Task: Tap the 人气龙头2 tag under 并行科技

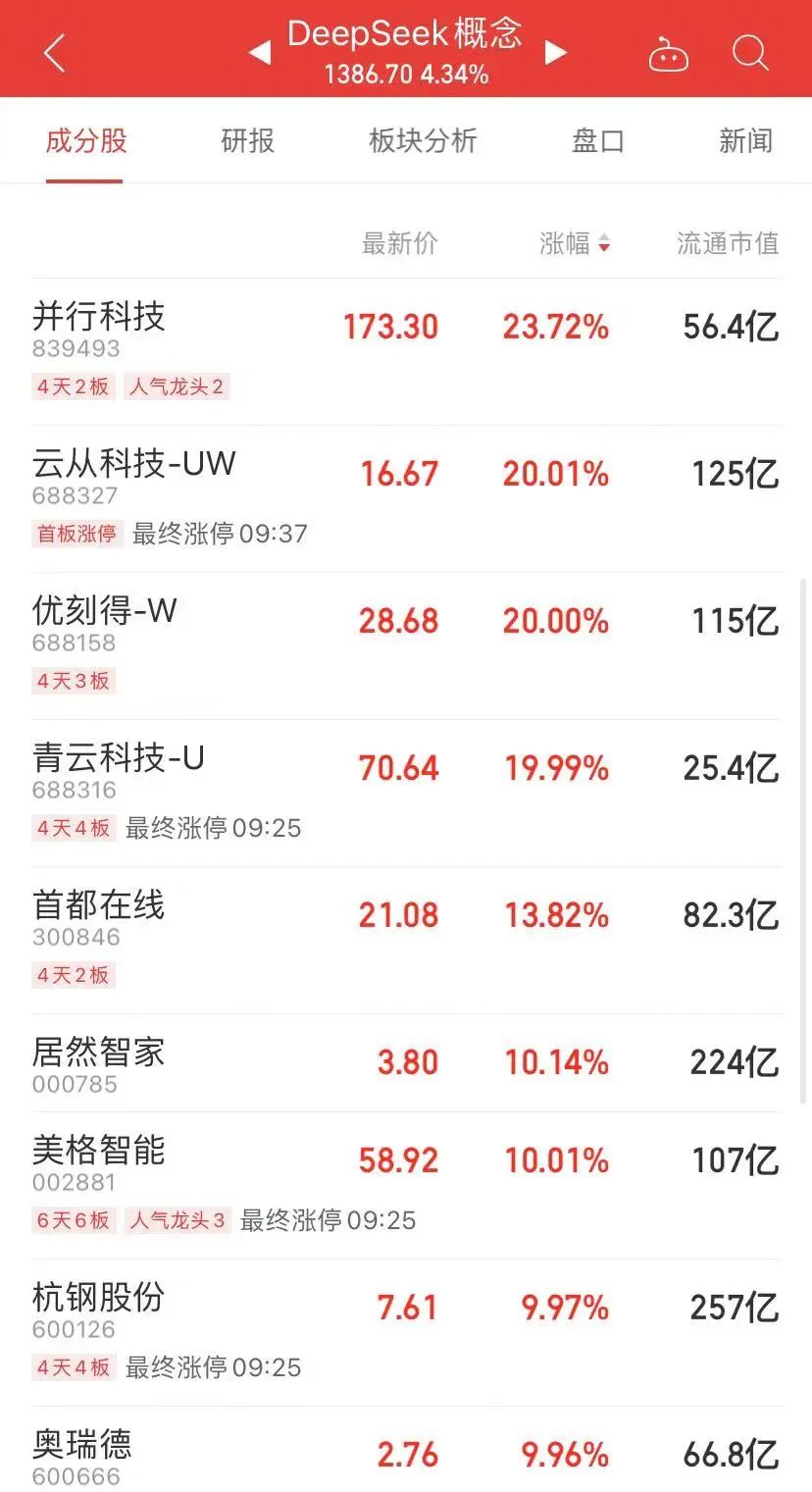Action: 178,386
